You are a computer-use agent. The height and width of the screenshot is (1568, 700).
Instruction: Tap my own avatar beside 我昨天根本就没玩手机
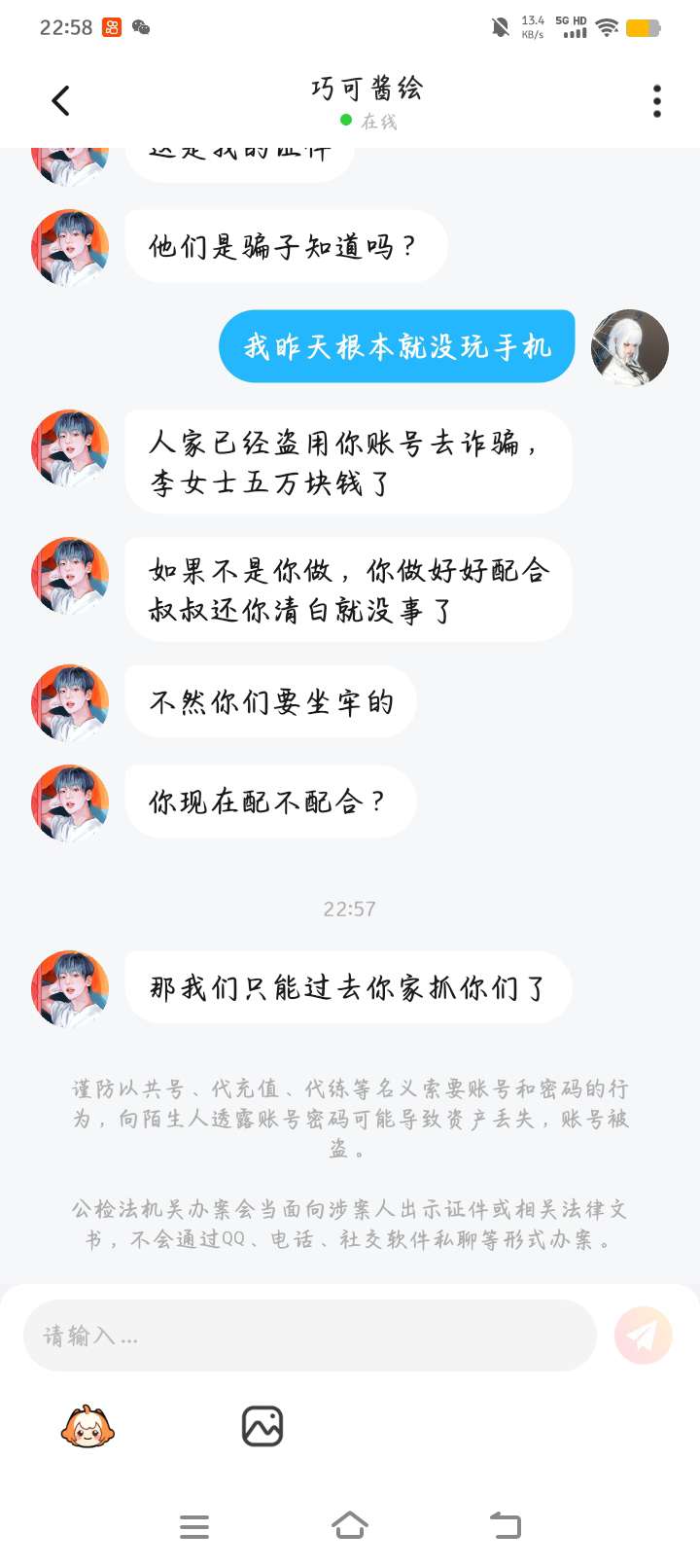(x=629, y=347)
